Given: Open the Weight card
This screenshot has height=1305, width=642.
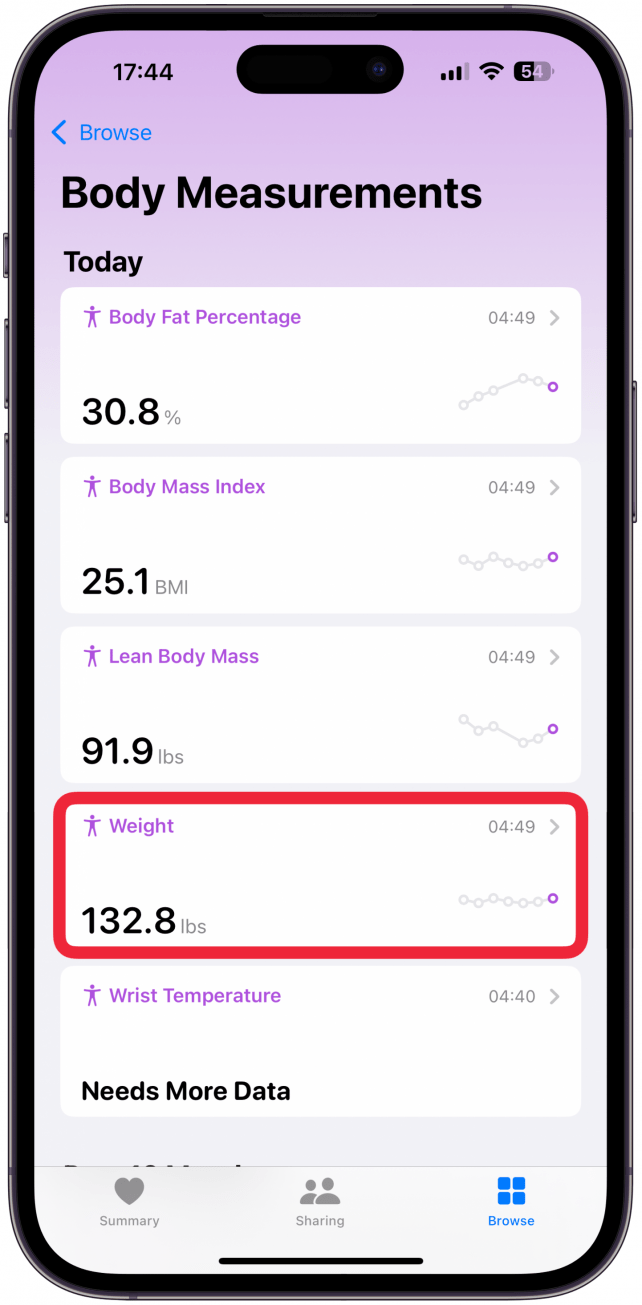Looking at the screenshot, I should pyautogui.click(x=320, y=875).
